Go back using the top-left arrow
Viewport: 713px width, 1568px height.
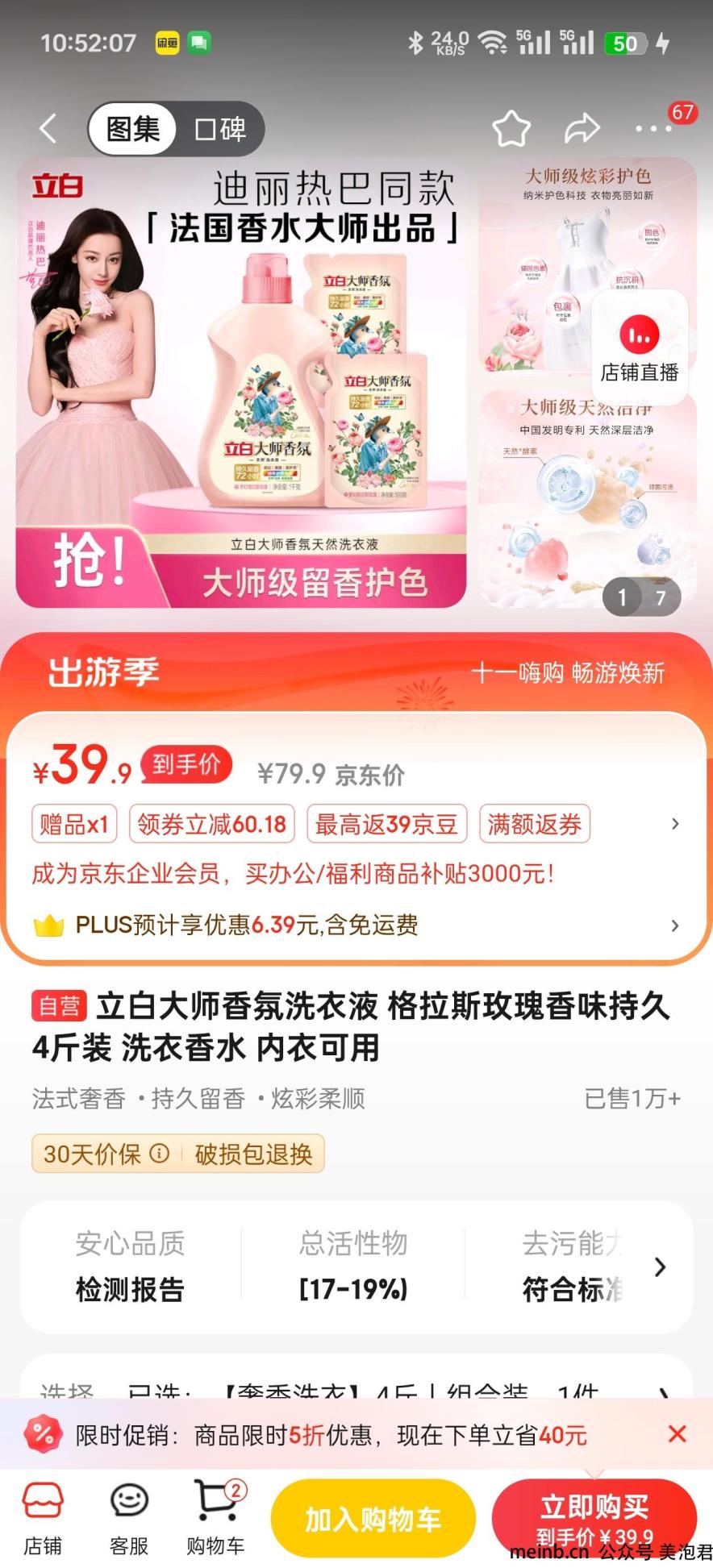coord(48,128)
